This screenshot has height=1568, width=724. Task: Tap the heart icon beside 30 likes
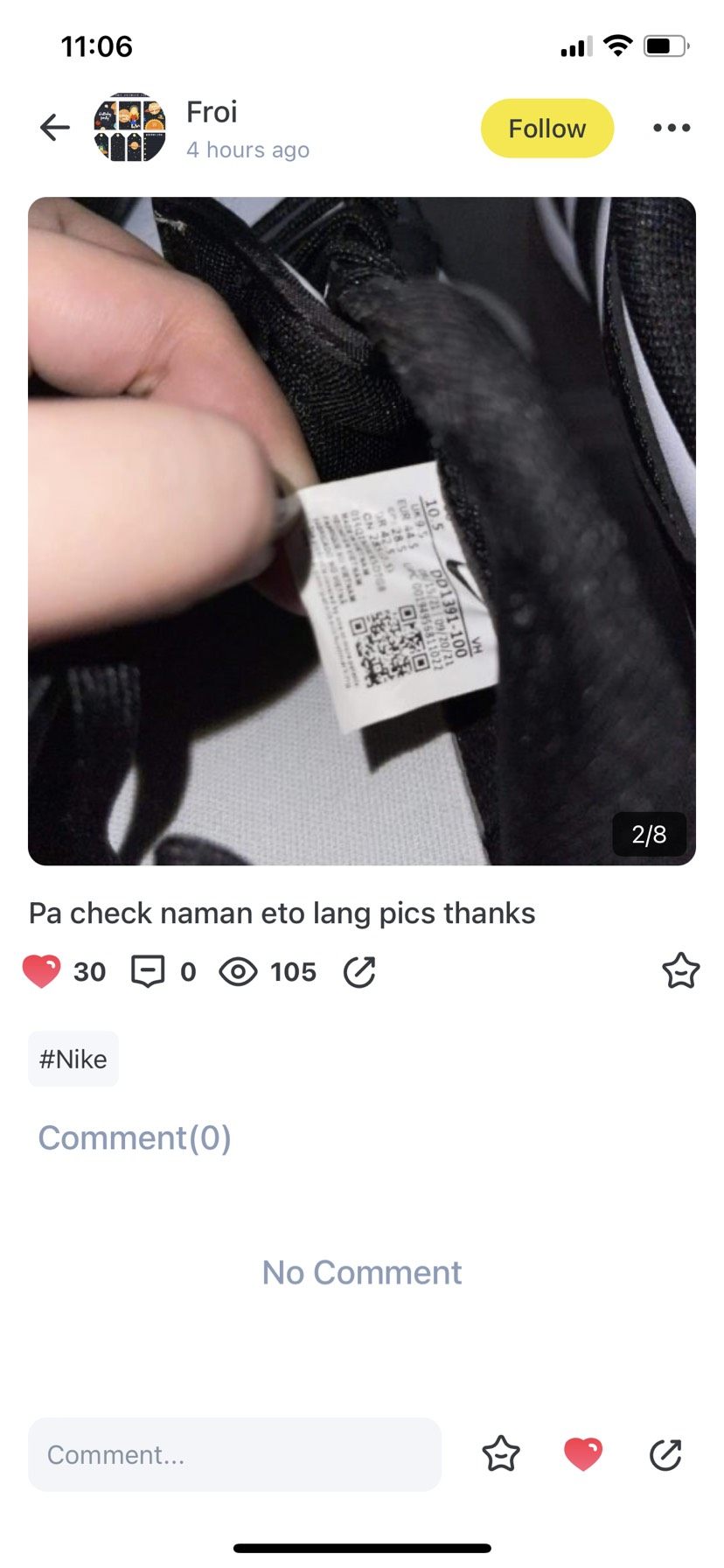(41, 971)
